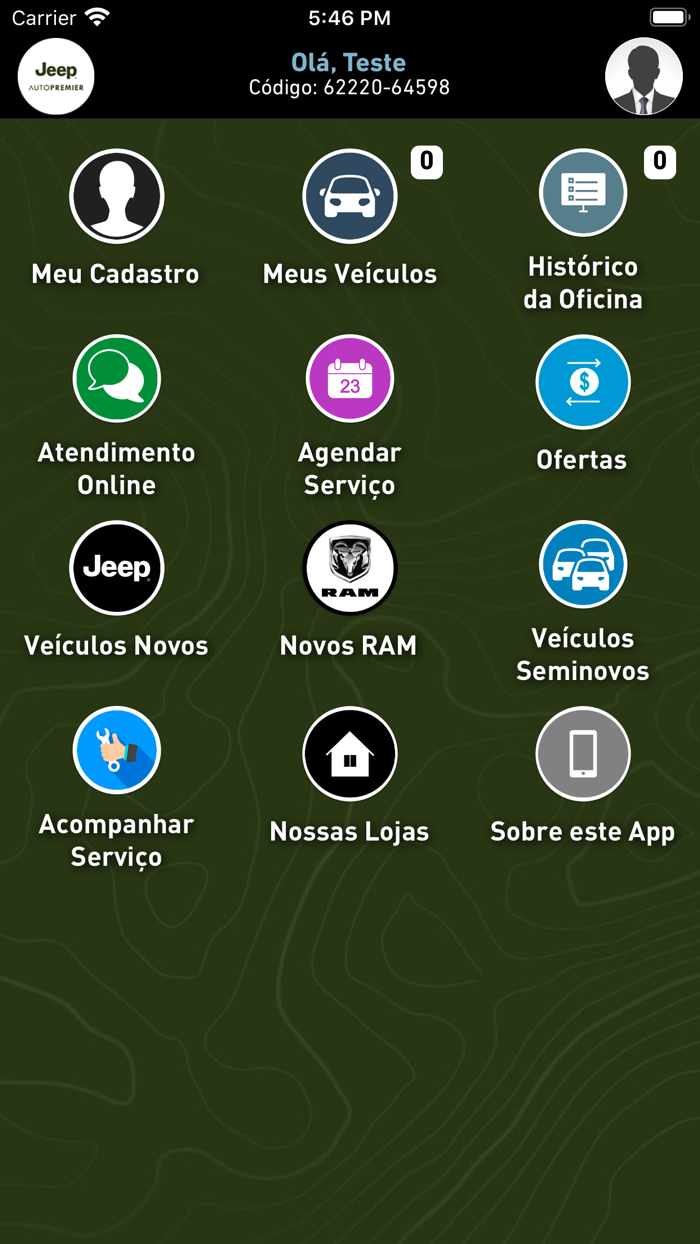Check Acompanhar Serviço
The height and width of the screenshot is (1244, 700).
click(116, 752)
